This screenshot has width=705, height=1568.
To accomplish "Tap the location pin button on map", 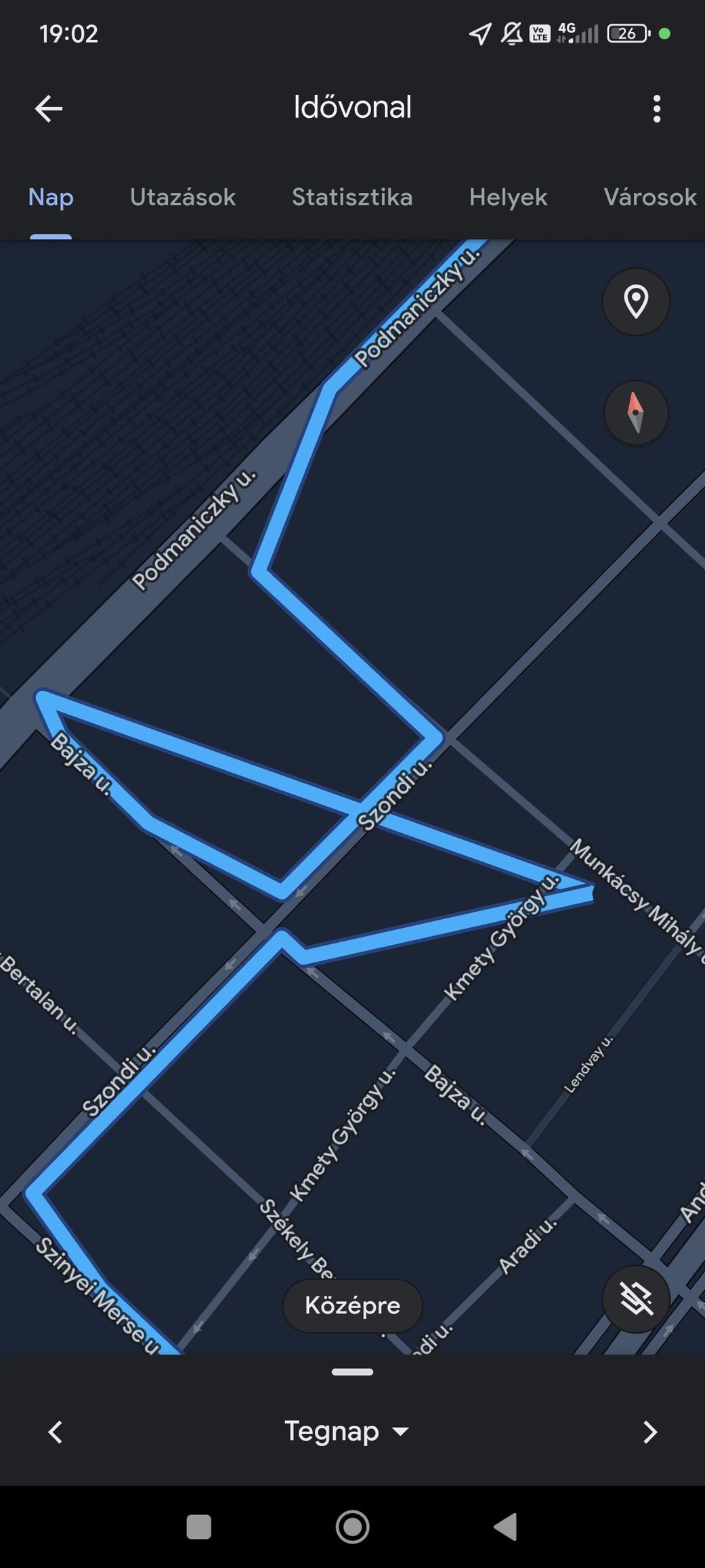I will [636, 302].
